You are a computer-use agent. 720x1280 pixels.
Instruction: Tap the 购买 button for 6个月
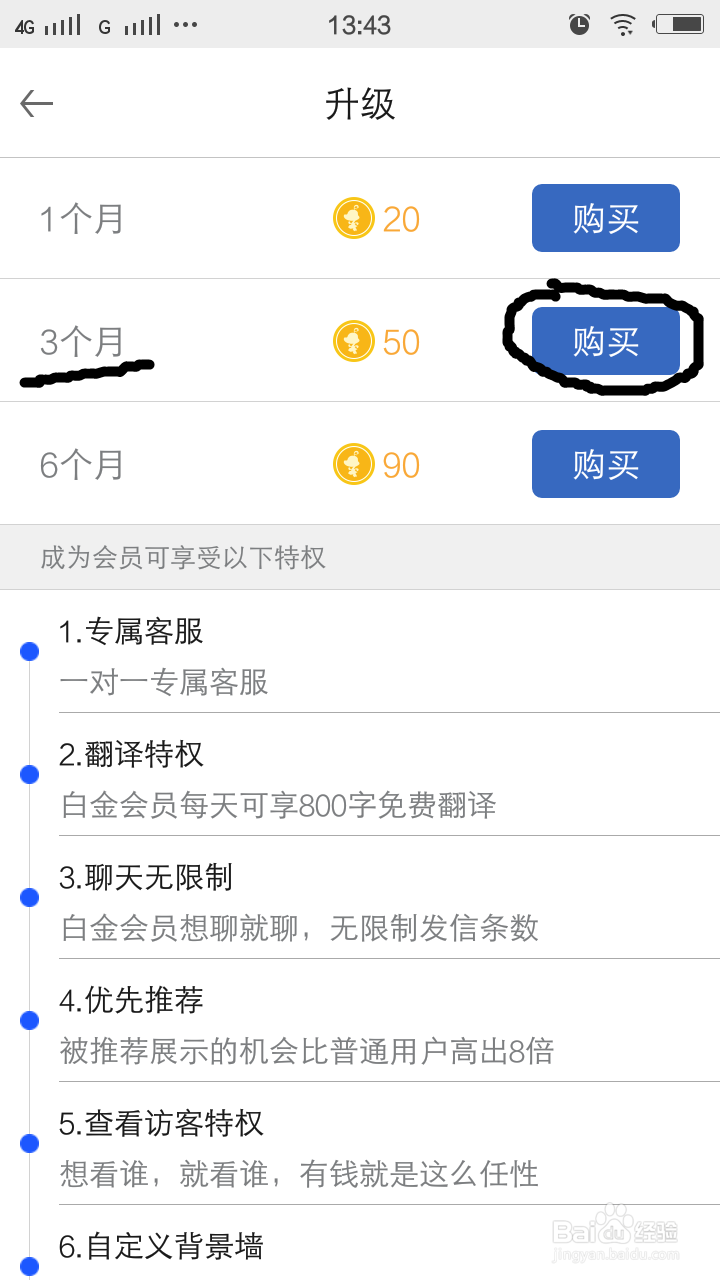point(605,464)
